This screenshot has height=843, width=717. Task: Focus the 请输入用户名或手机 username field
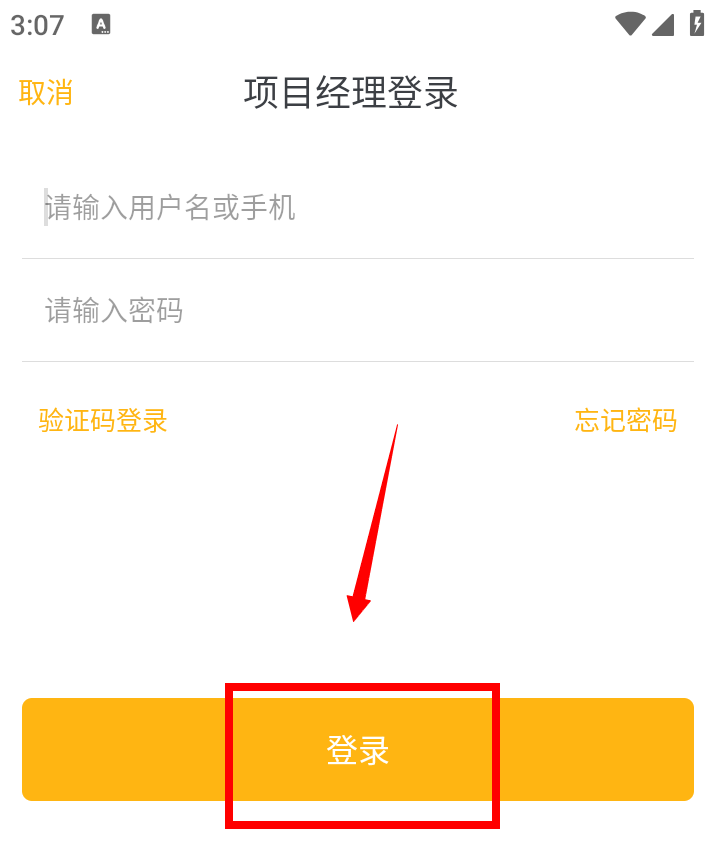(x=357, y=208)
